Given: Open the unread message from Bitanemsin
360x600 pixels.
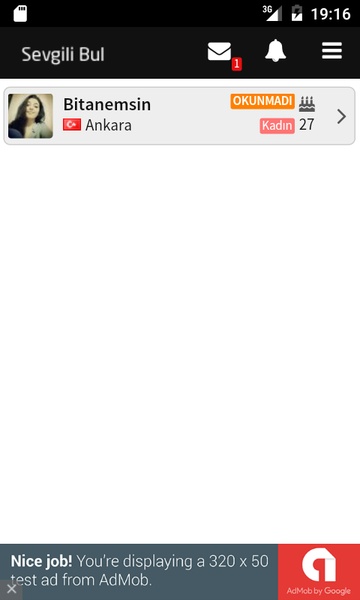Looking at the screenshot, I should 179,116.
